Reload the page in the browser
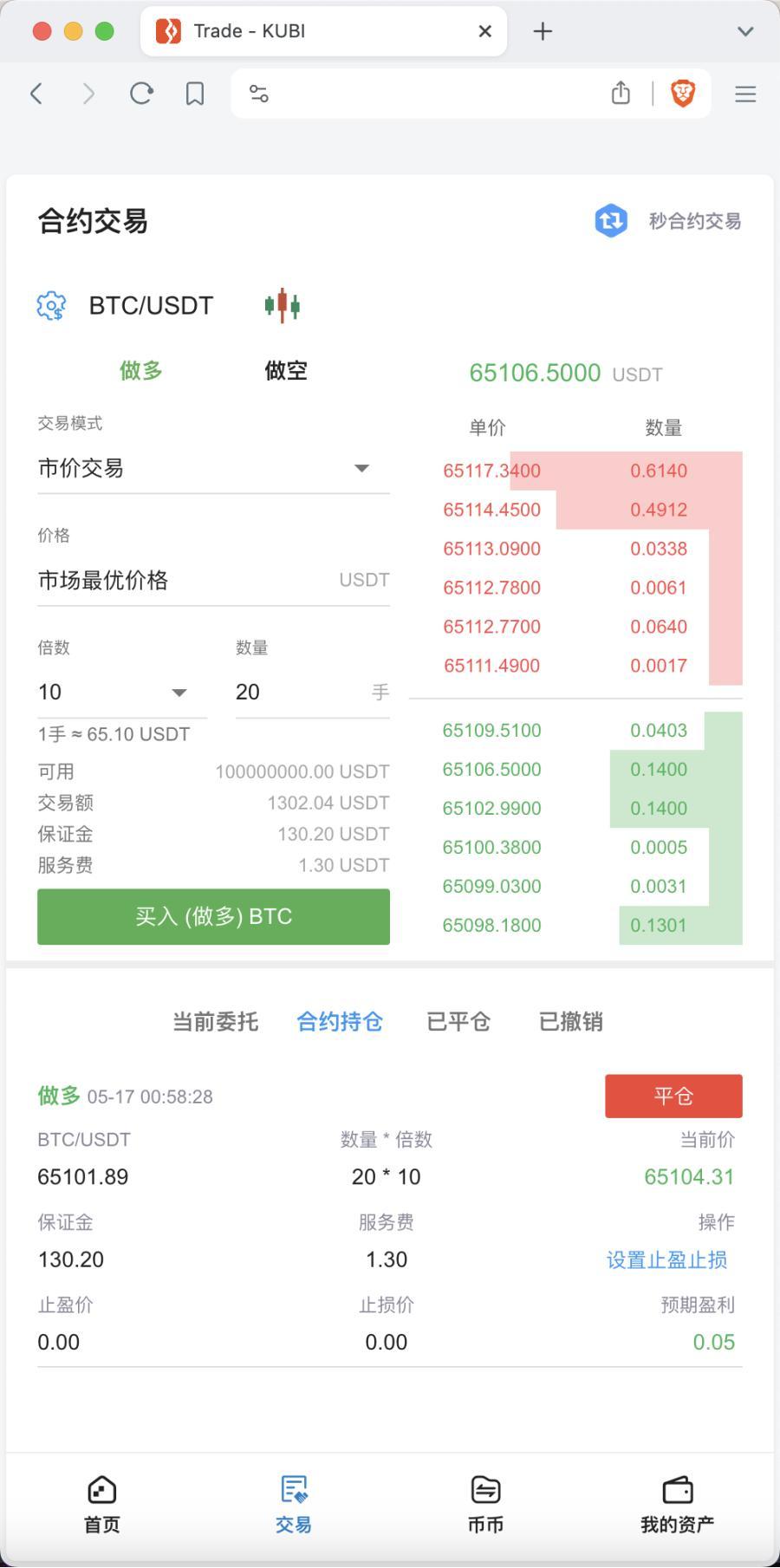 (x=141, y=94)
